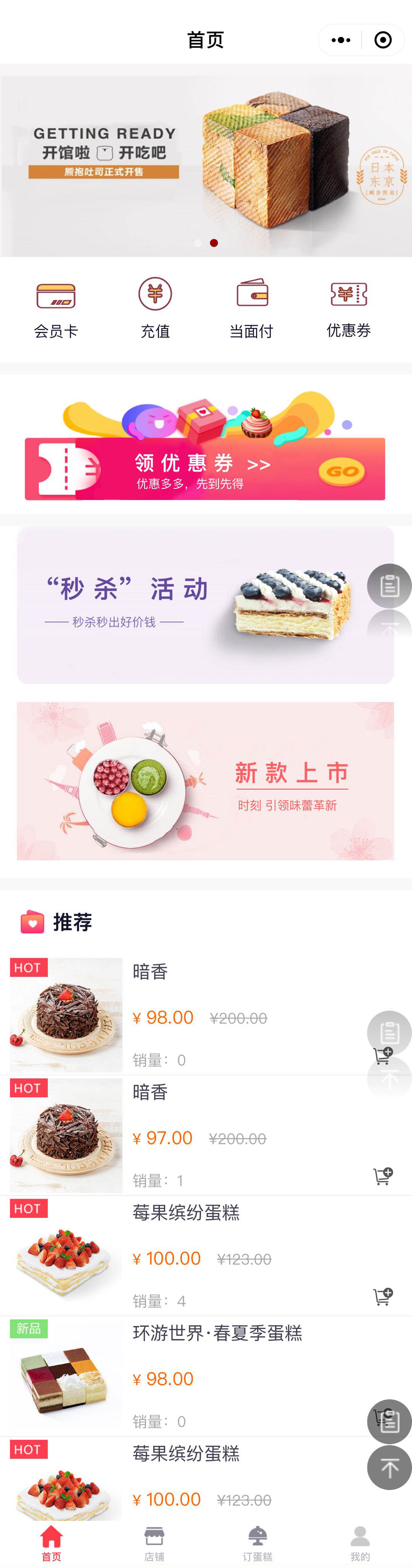
Task: Tap the back-to-top arrow button
Action: (x=389, y=1468)
